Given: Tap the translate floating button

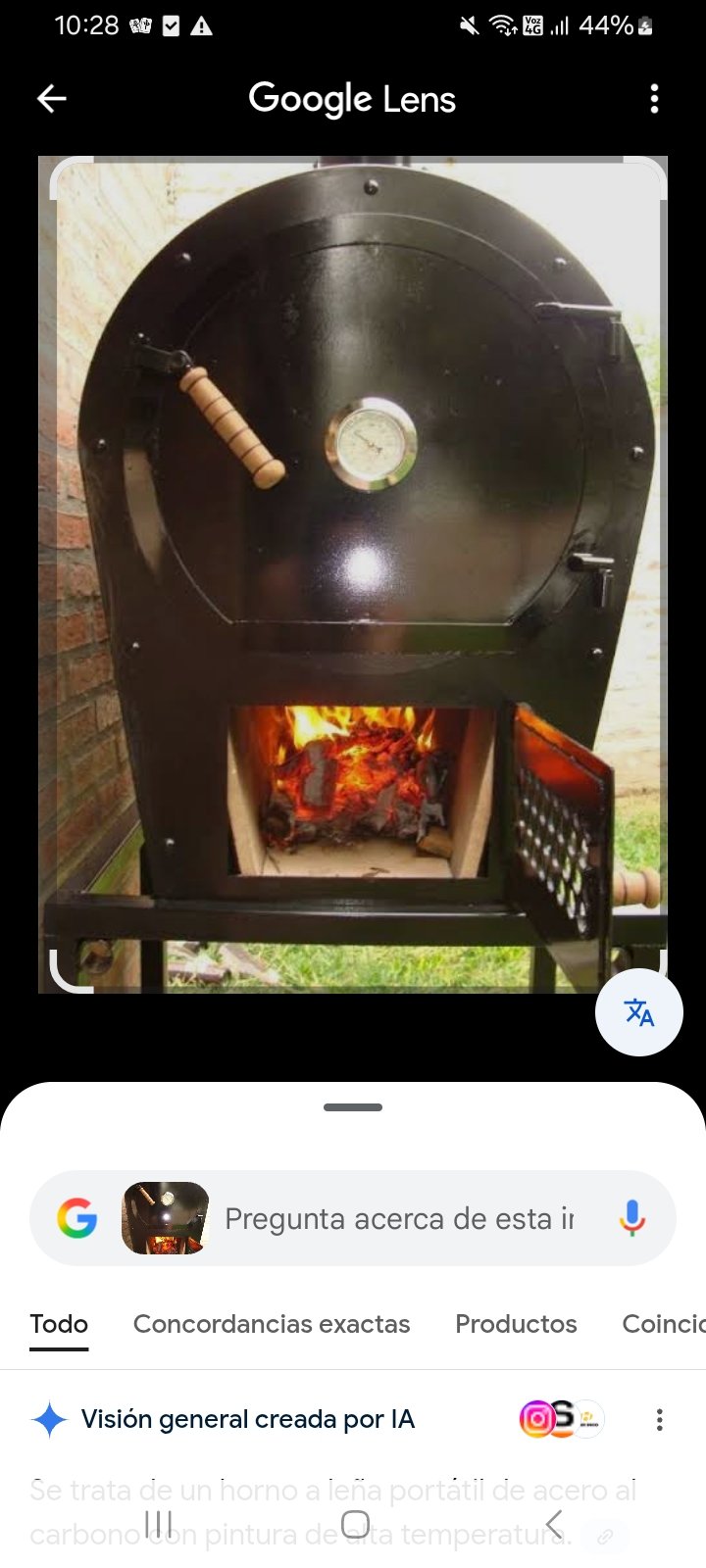Looking at the screenshot, I should click(638, 1012).
